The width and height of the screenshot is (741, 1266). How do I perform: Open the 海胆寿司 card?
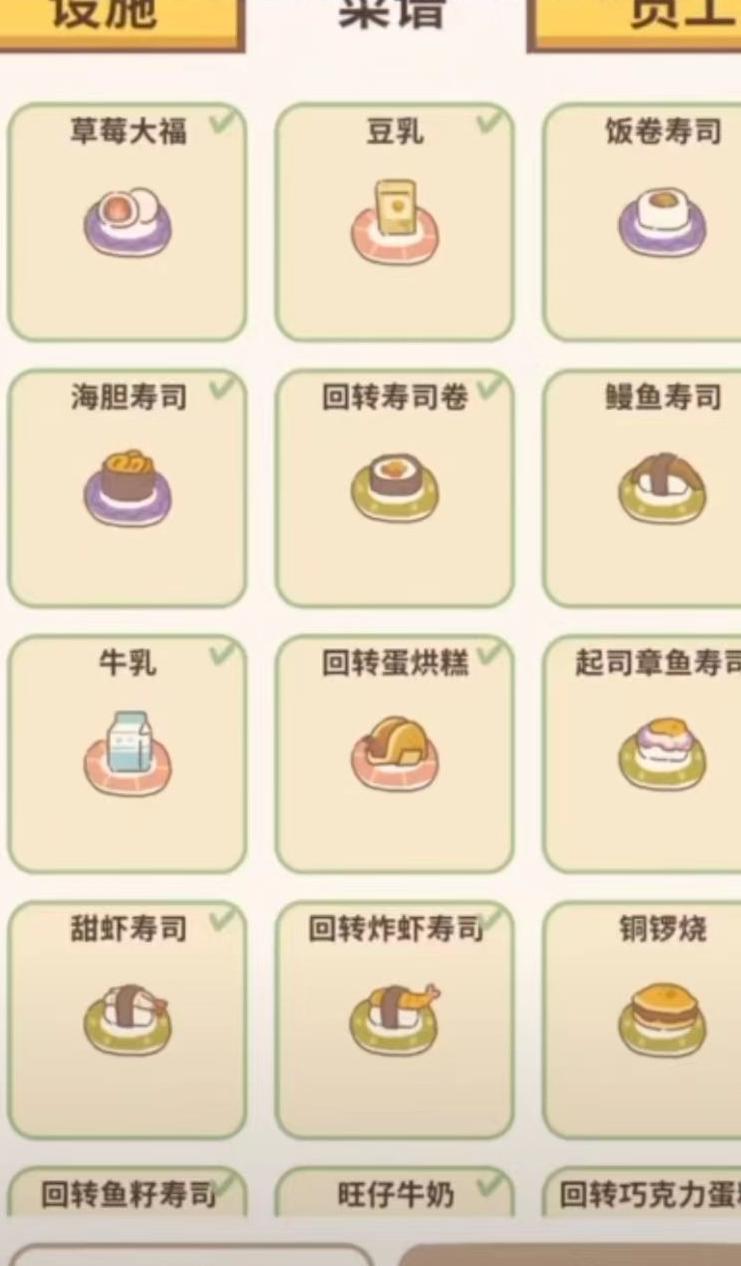tap(127, 488)
